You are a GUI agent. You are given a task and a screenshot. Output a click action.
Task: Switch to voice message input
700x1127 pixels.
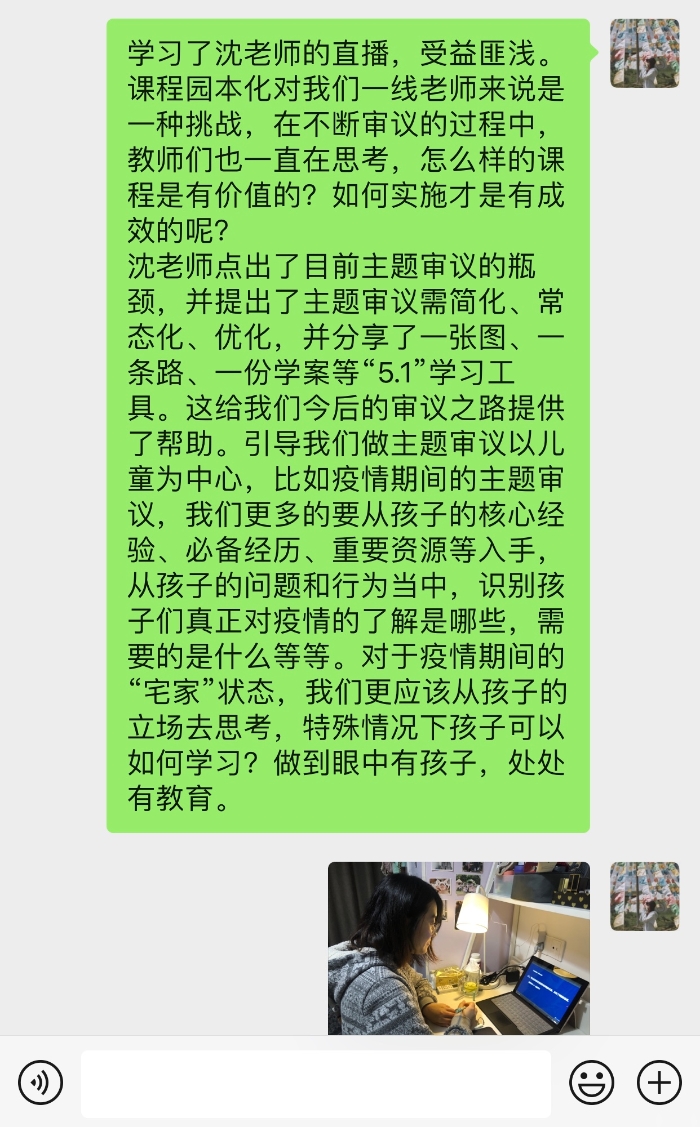coord(41,1082)
